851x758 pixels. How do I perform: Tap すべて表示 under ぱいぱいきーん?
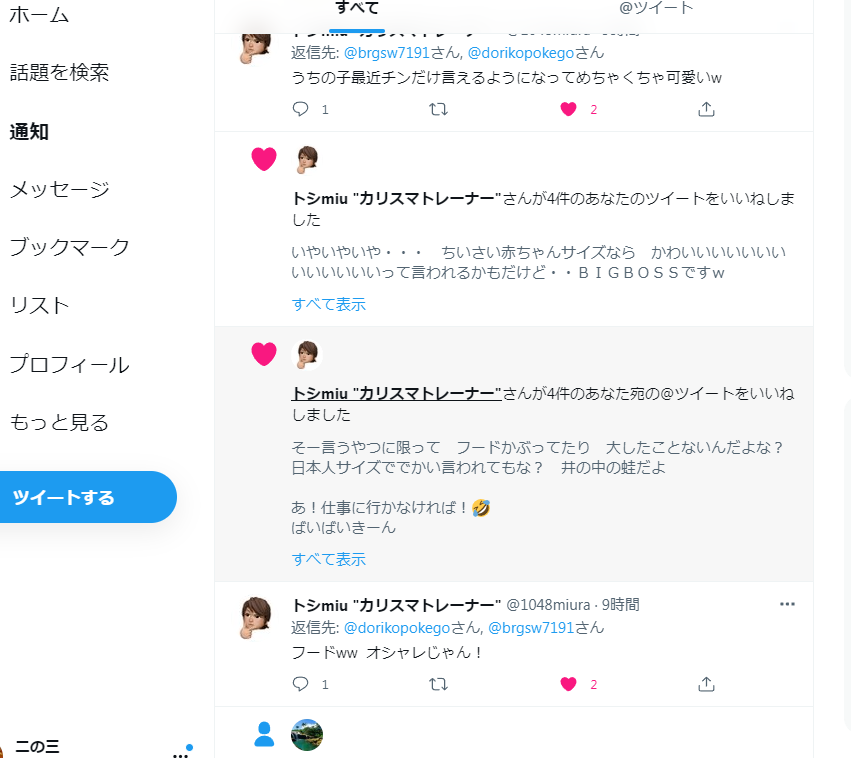click(x=329, y=559)
